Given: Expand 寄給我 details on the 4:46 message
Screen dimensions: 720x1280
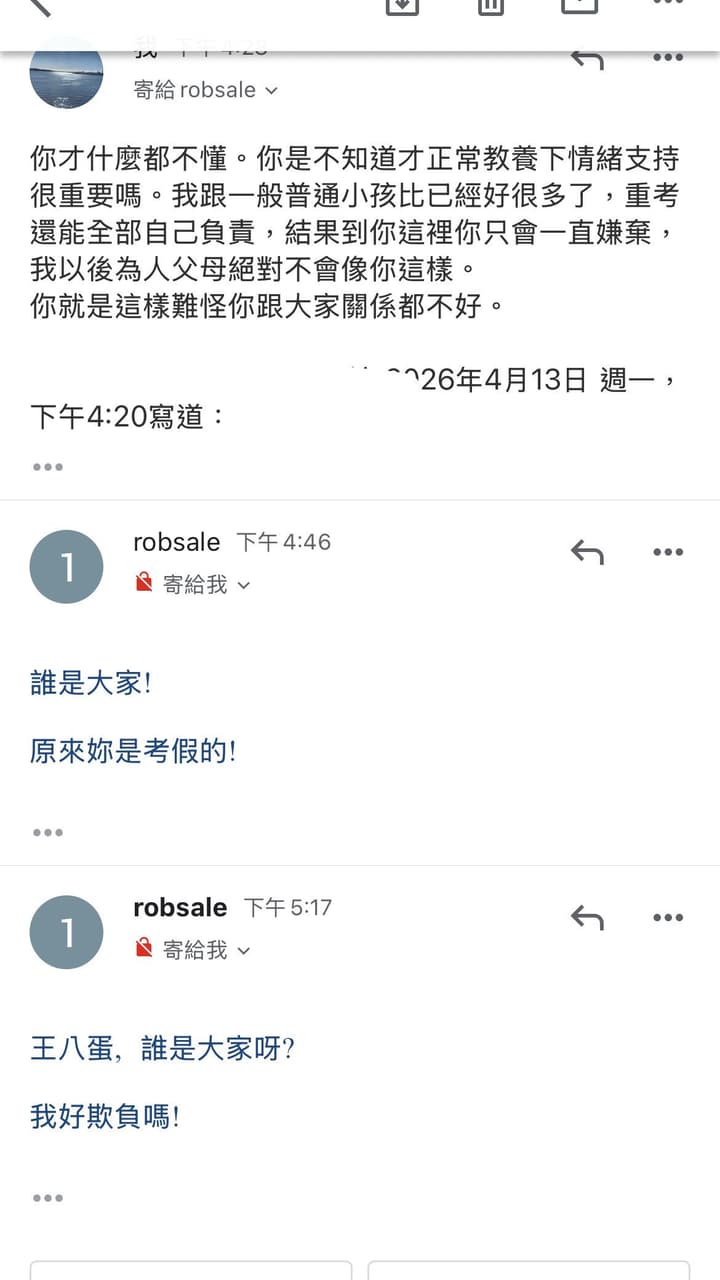Looking at the screenshot, I should 243,585.
